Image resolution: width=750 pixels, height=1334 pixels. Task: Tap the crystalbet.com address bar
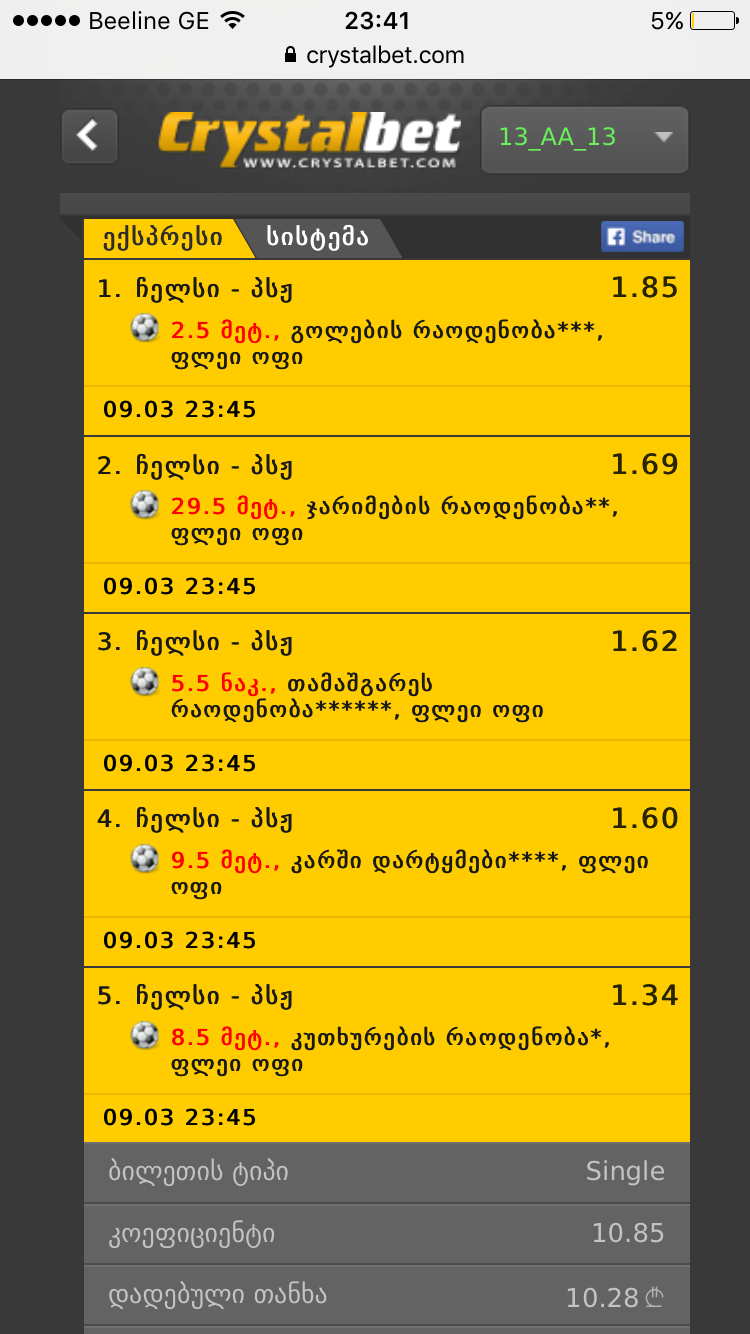[x=375, y=55]
